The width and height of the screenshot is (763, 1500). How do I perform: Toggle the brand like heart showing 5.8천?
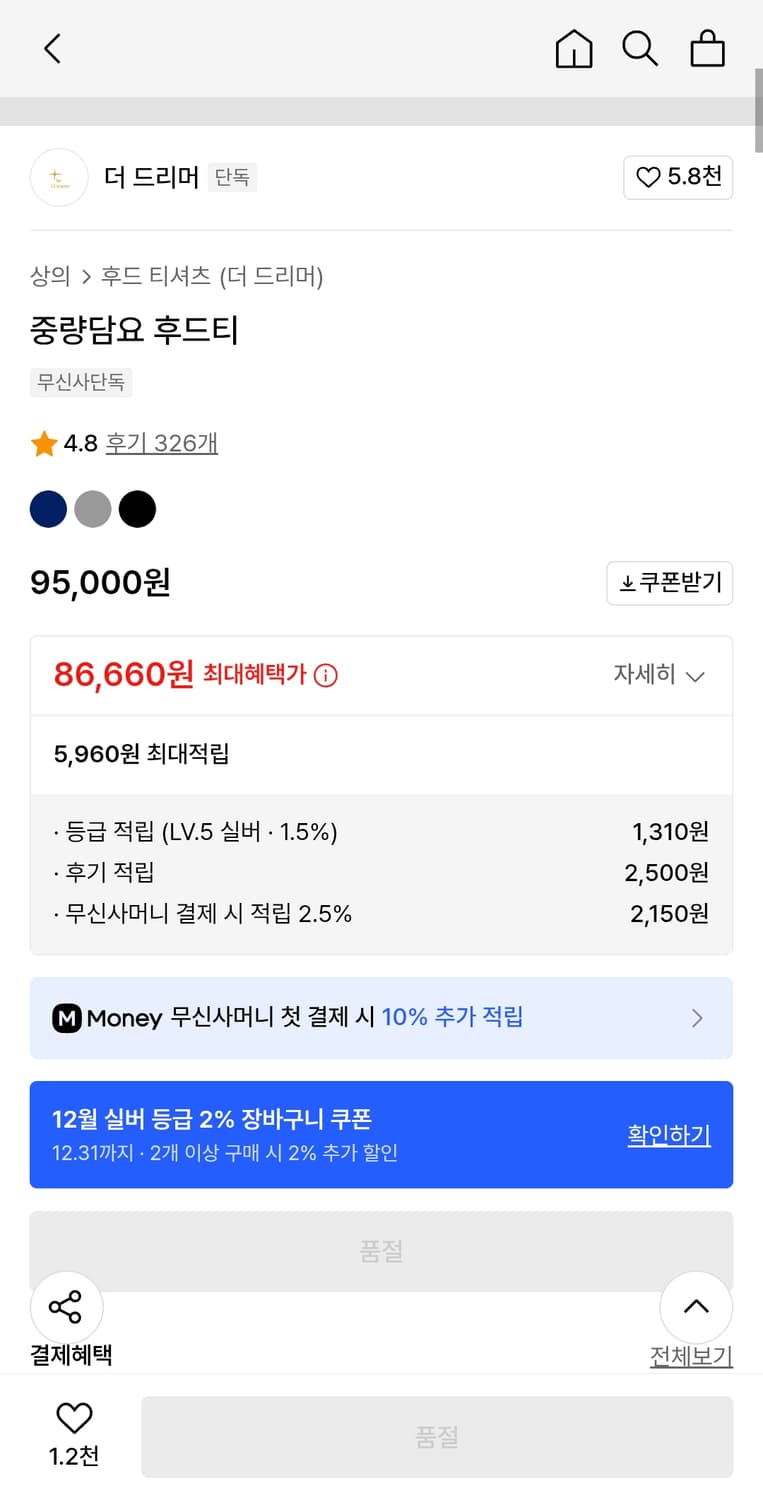pyautogui.click(x=678, y=176)
